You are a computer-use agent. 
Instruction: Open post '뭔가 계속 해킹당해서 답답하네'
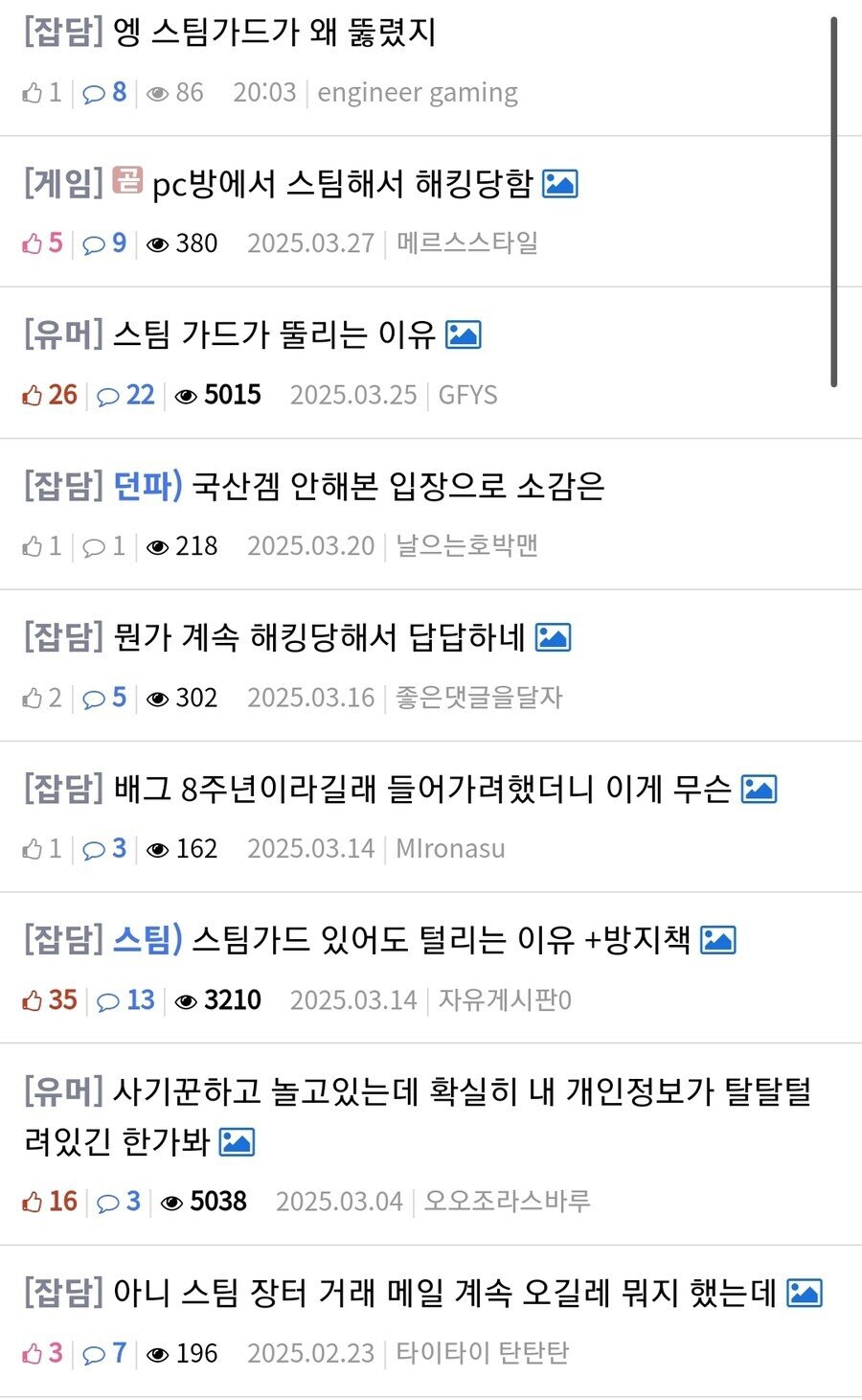319,637
